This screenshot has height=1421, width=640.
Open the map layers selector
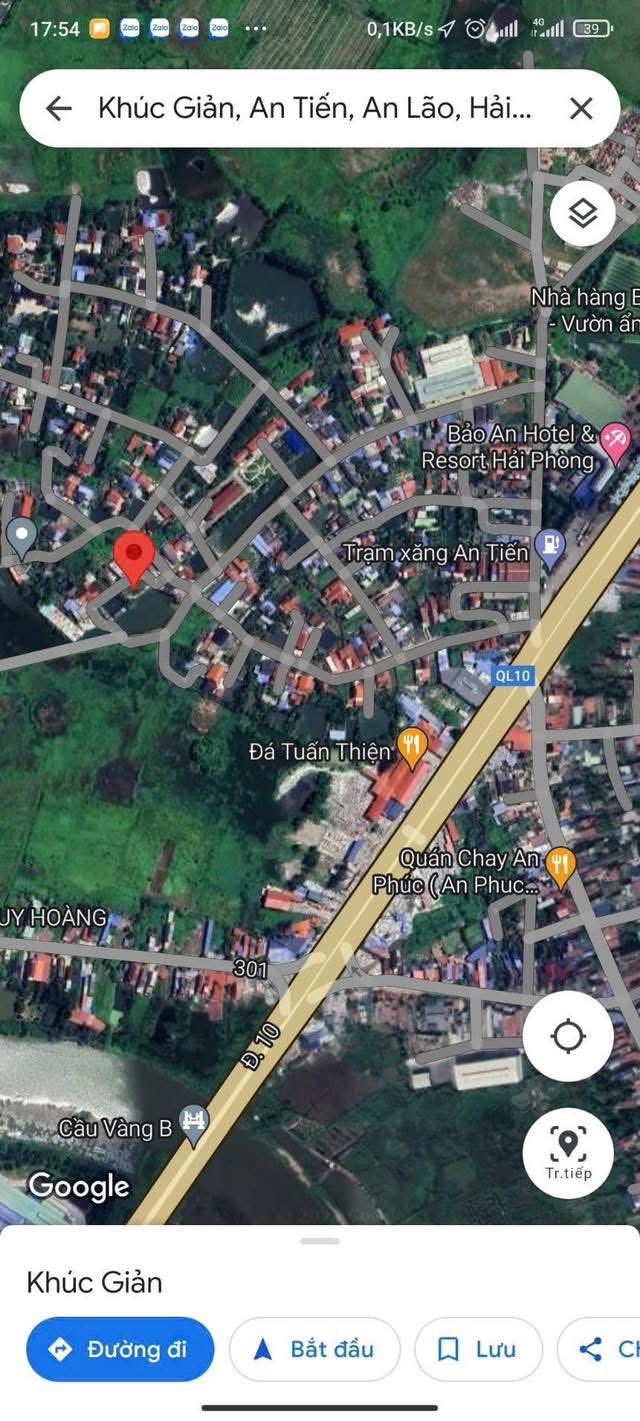[582, 213]
